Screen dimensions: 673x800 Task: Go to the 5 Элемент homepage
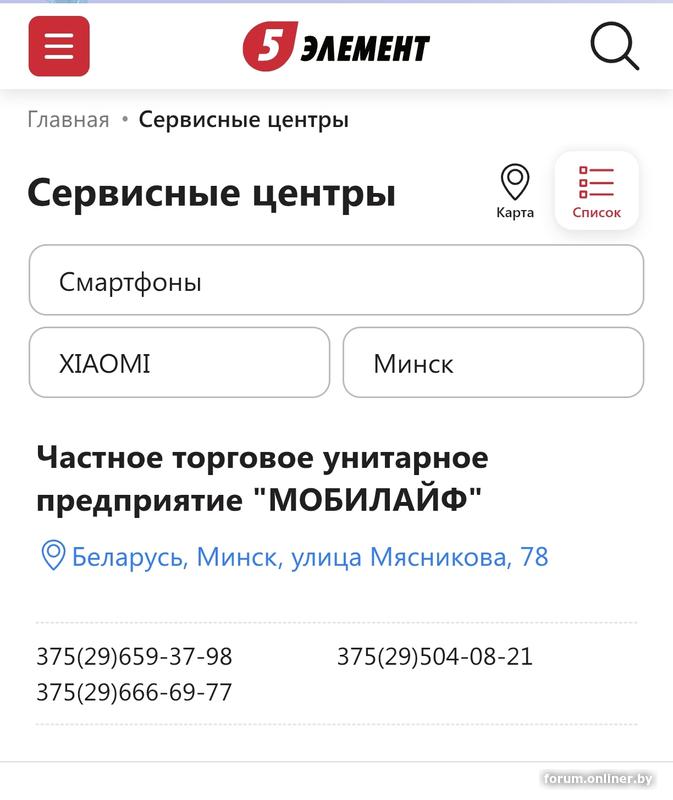pos(336,47)
